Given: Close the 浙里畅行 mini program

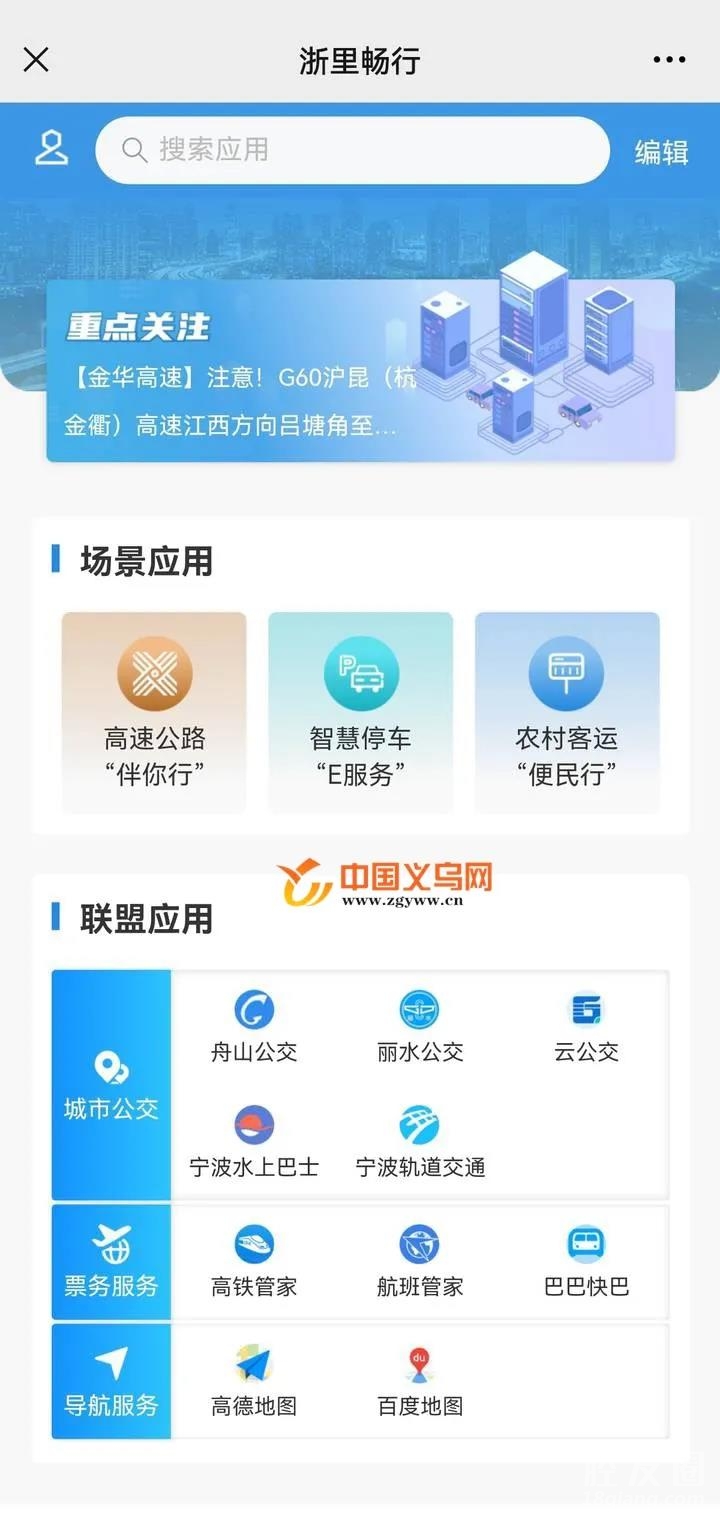Looking at the screenshot, I should (36, 60).
